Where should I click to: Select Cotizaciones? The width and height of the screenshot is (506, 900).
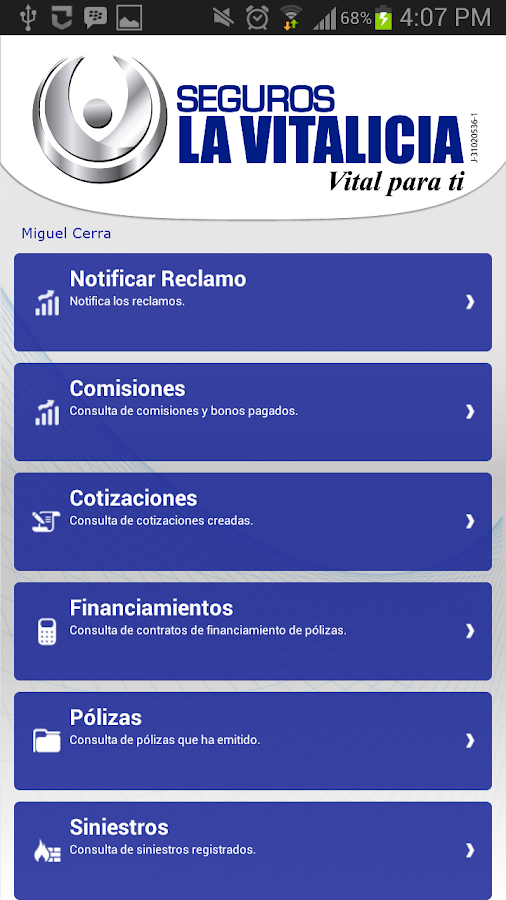click(253, 521)
